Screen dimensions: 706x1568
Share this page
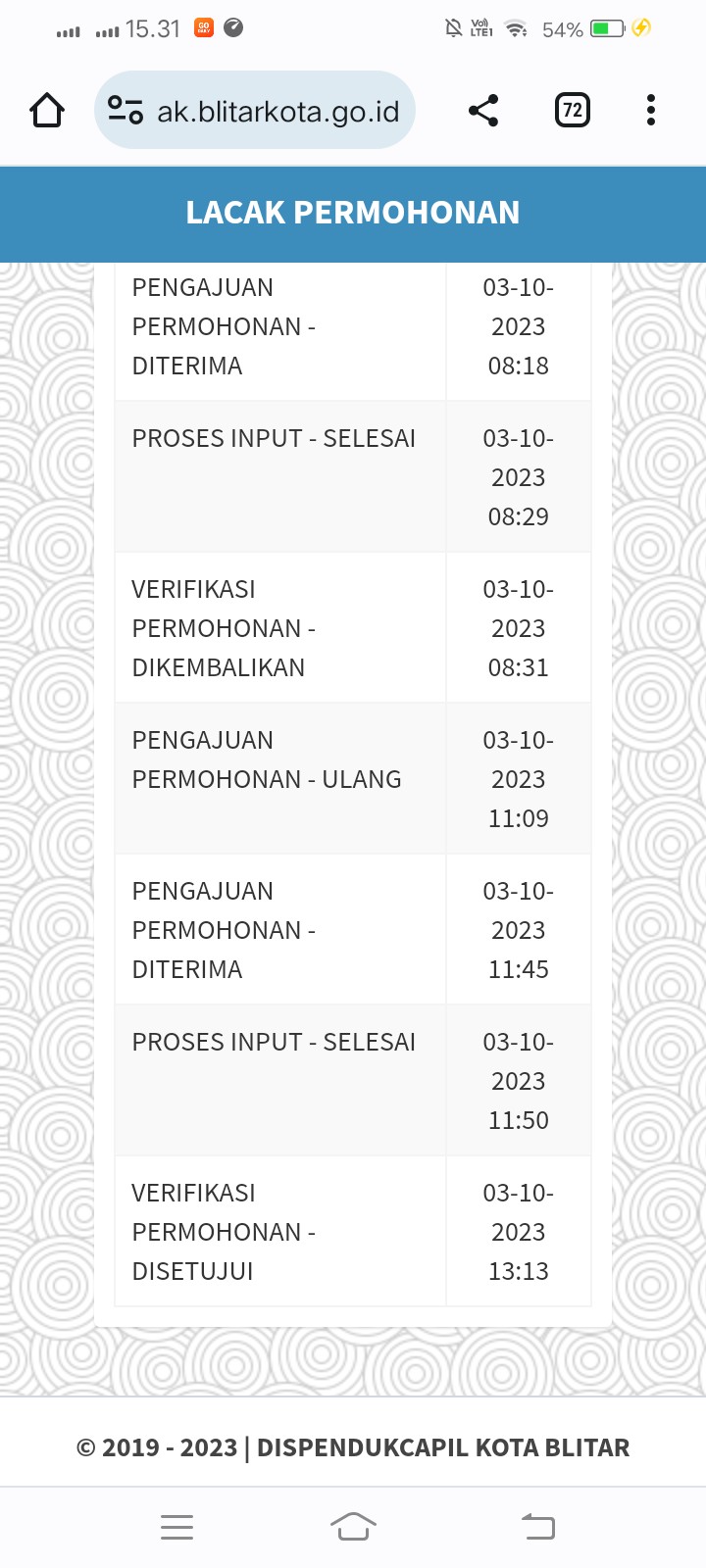[483, 110]
